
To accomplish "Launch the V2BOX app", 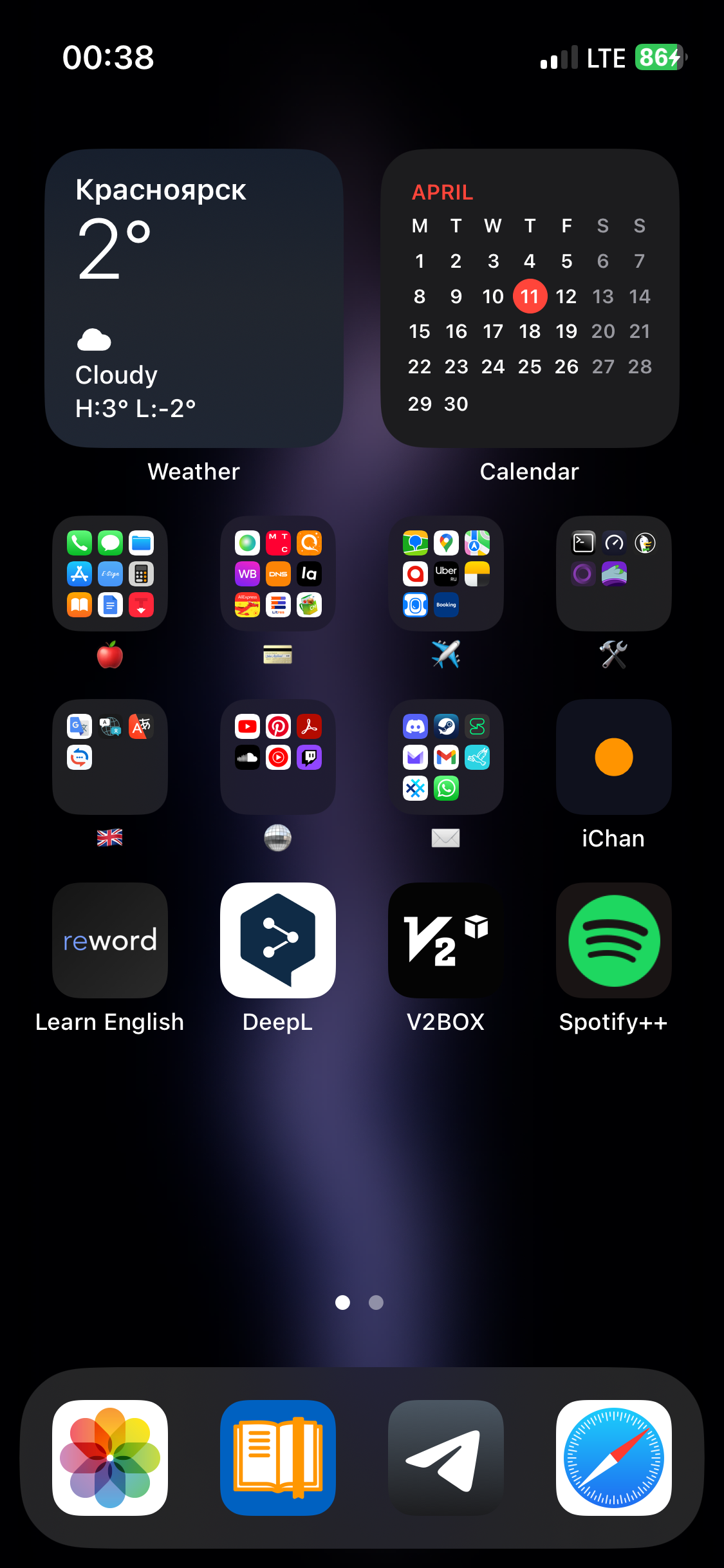I will (446, 940).
